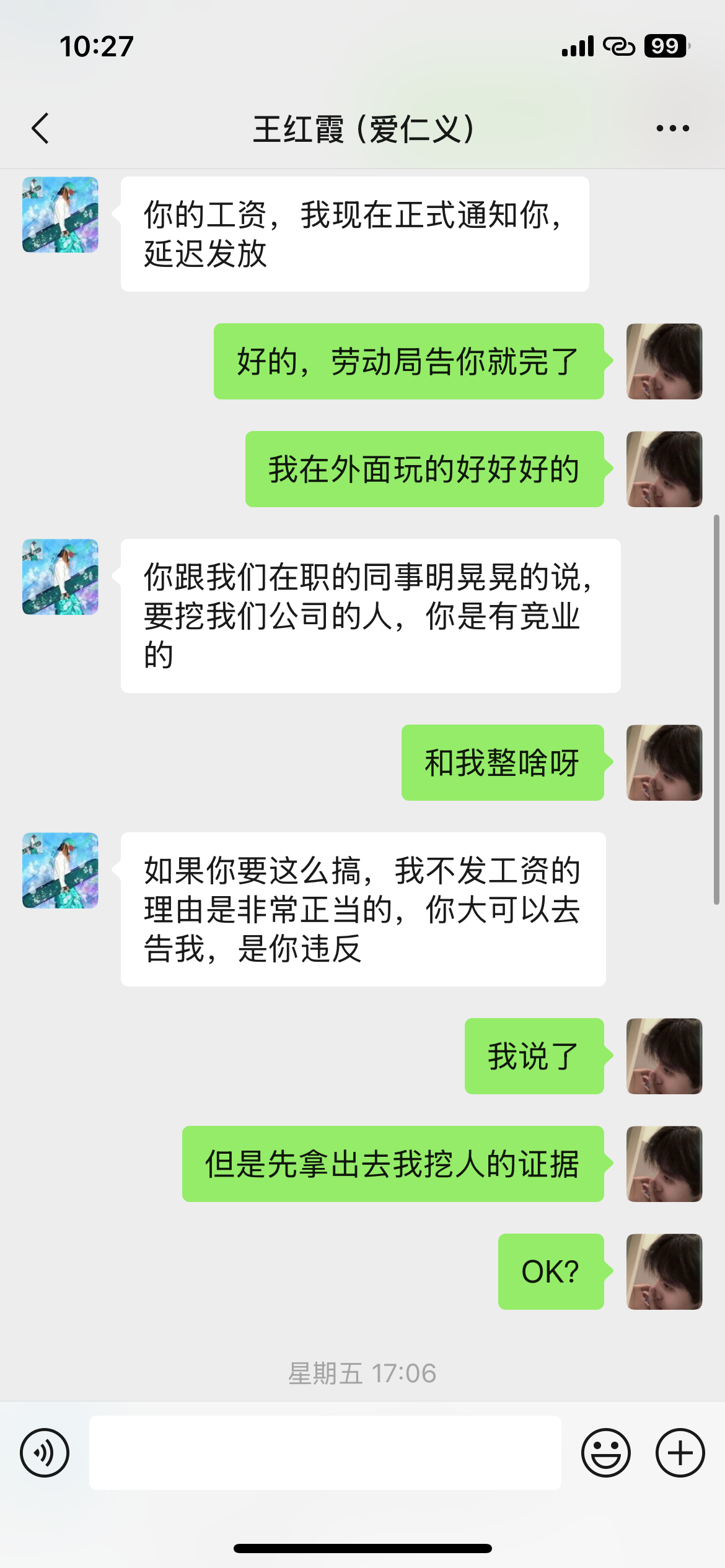Viewport: 725px width, 1568px height.
Task: Open the chat info overflow menu
Action: [672, 129]
